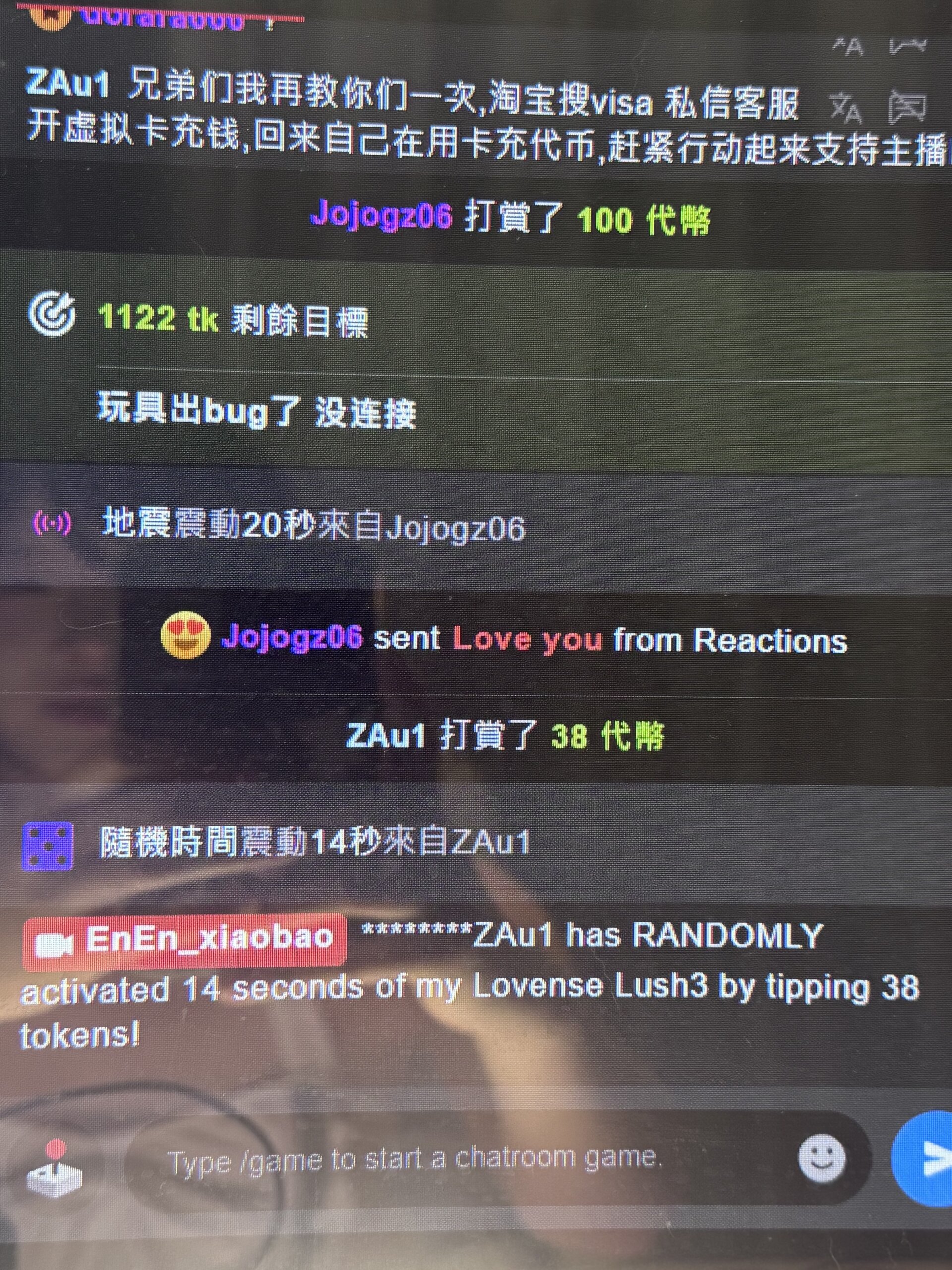Image resolution: width=952 pixels, height=1270 pixels.
Task: Change the chat font size
Action: (849, 46)
